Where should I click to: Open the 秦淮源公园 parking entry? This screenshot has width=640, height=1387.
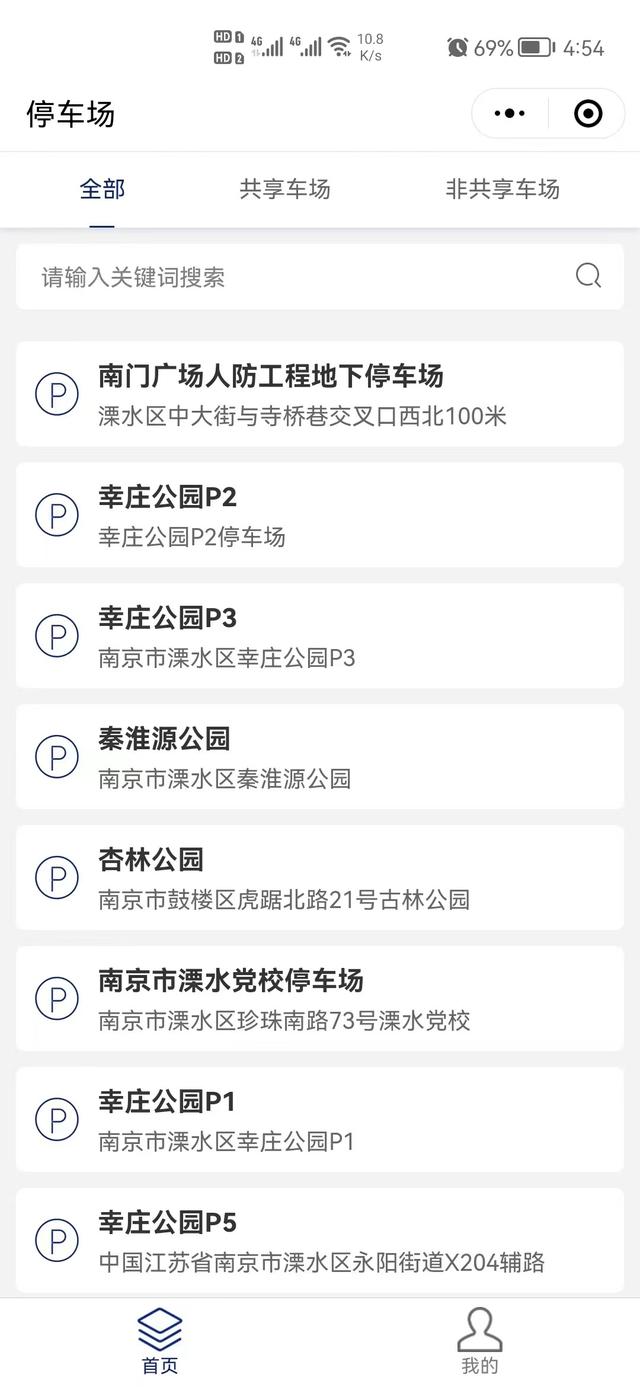[320, 757]
